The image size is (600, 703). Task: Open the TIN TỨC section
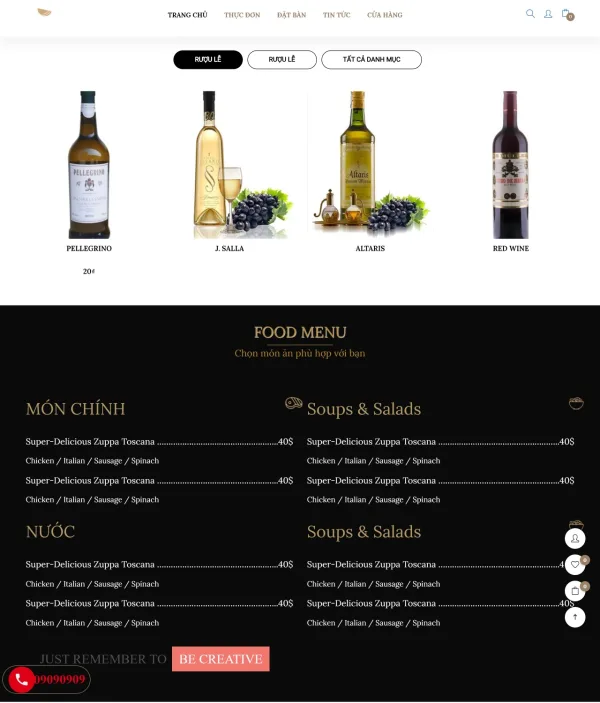[x=336, y=15]
